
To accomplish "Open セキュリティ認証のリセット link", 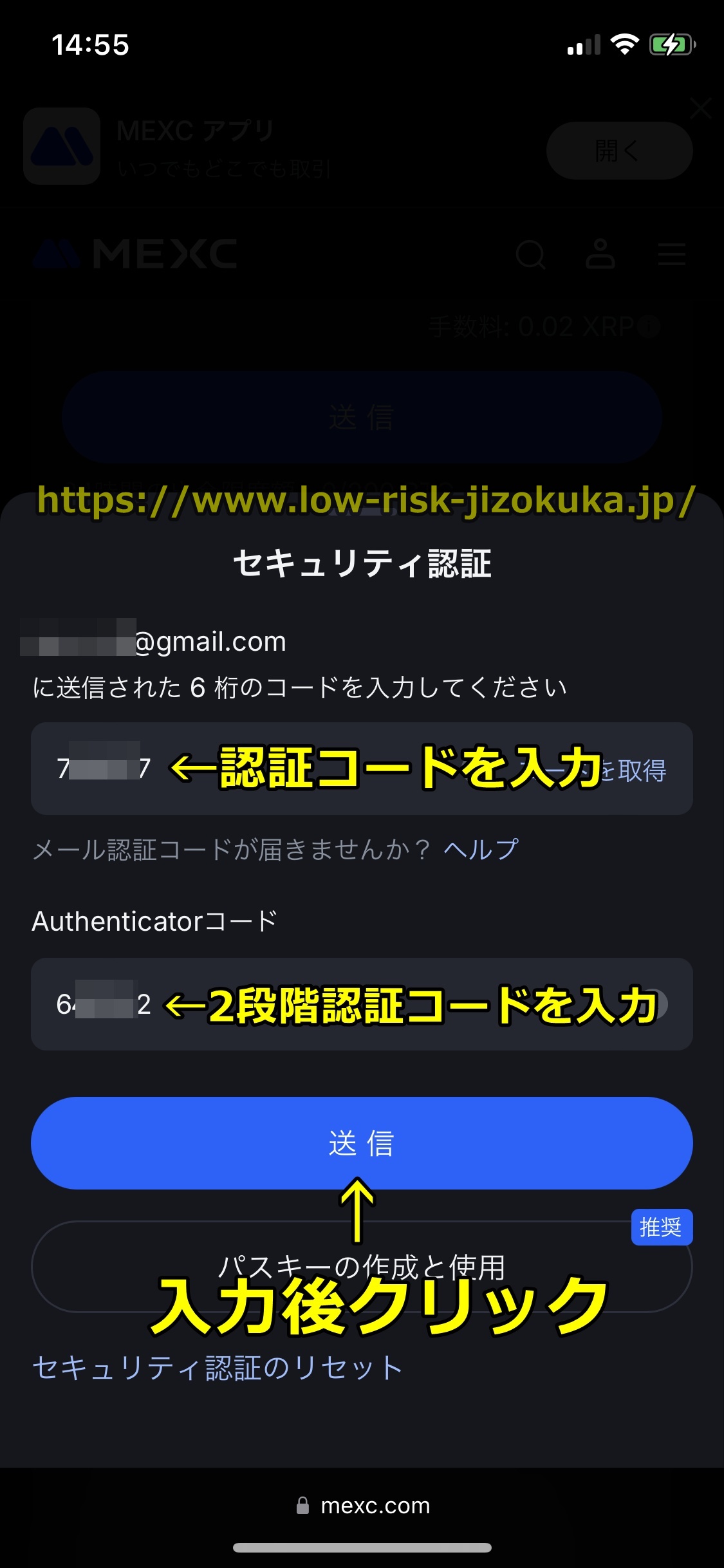I will 218,1368.
